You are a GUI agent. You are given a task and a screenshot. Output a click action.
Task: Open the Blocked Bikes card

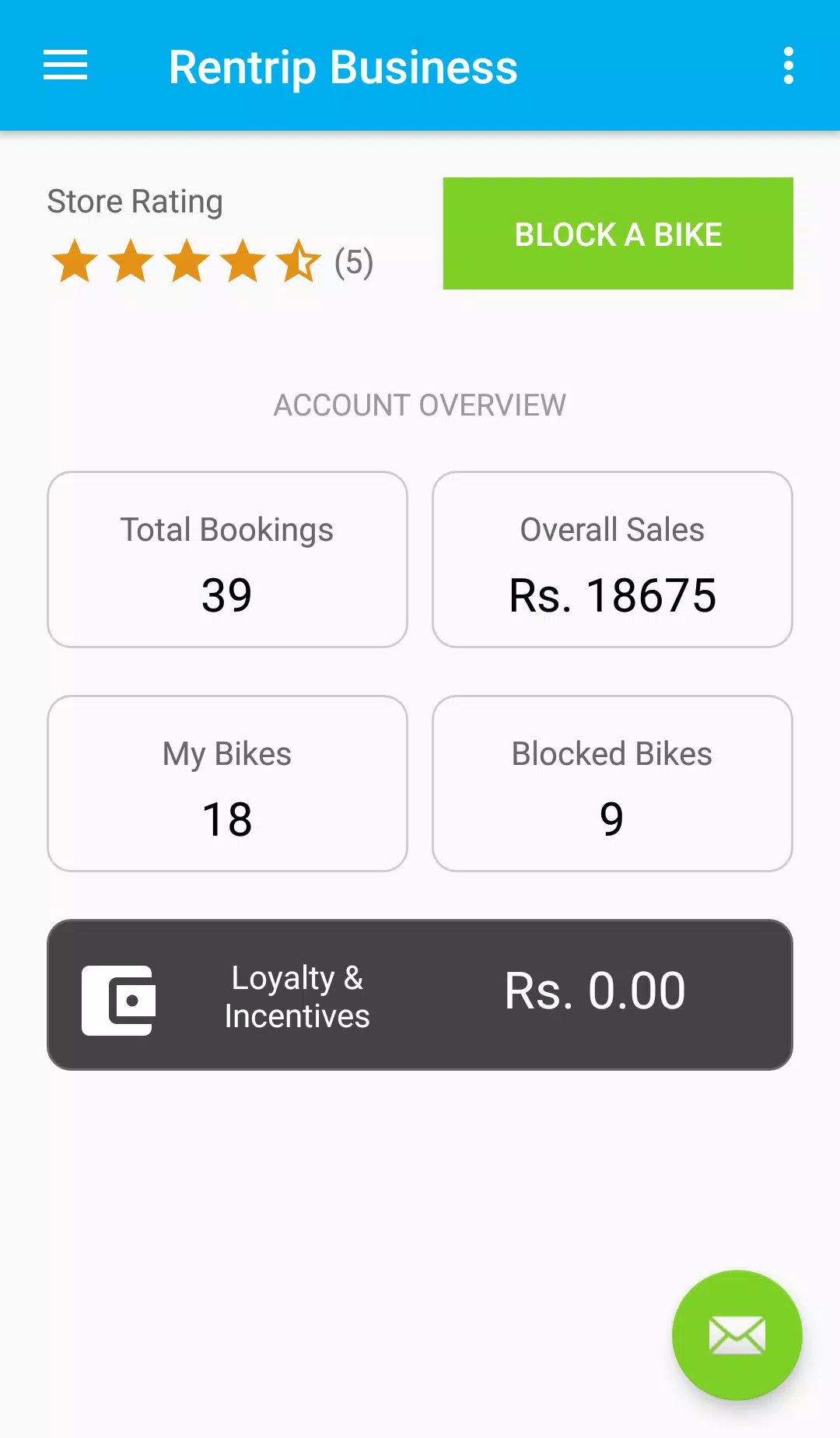click(612, 784)
